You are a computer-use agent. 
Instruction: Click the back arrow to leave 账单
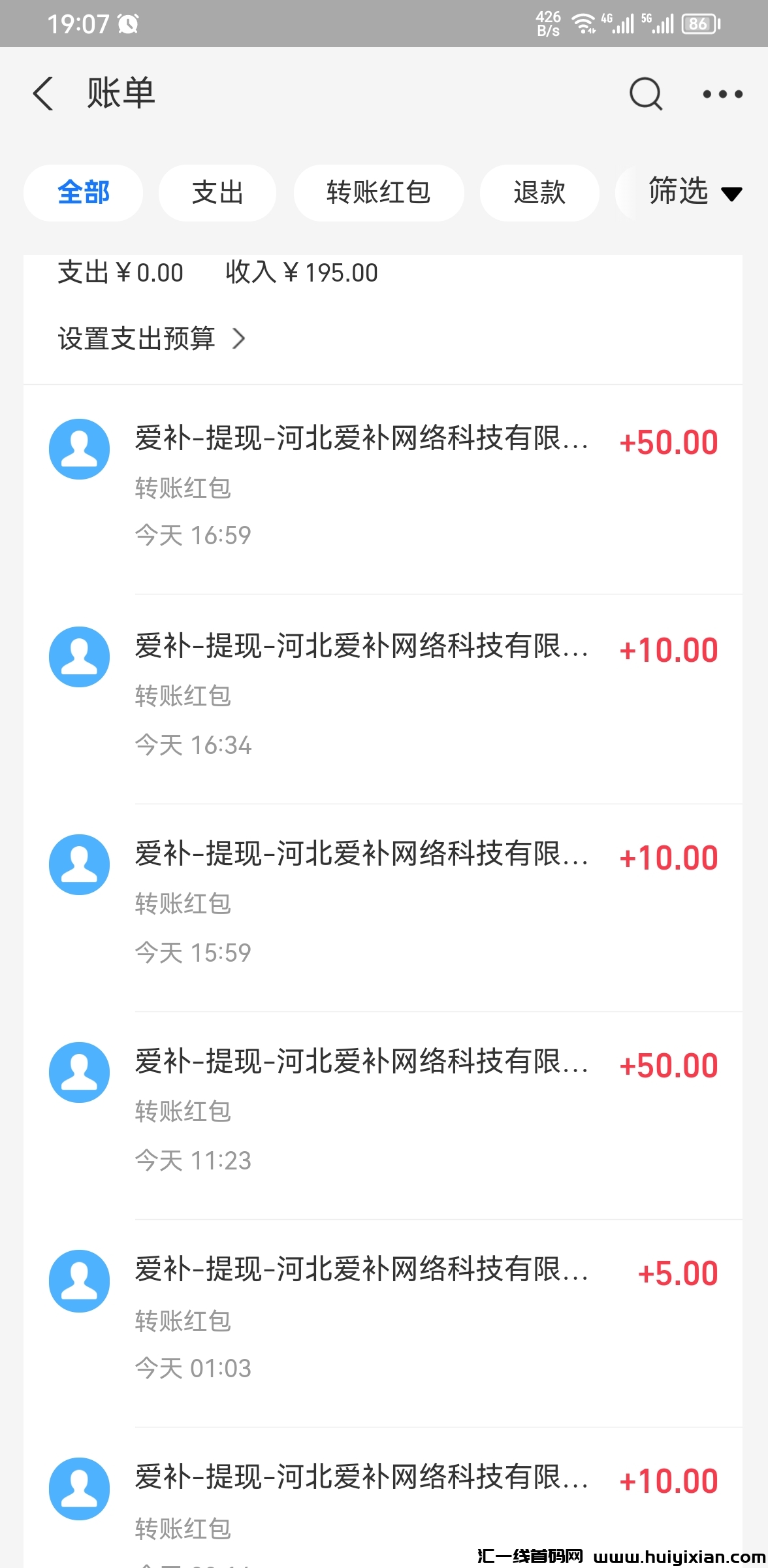(43, 93)
